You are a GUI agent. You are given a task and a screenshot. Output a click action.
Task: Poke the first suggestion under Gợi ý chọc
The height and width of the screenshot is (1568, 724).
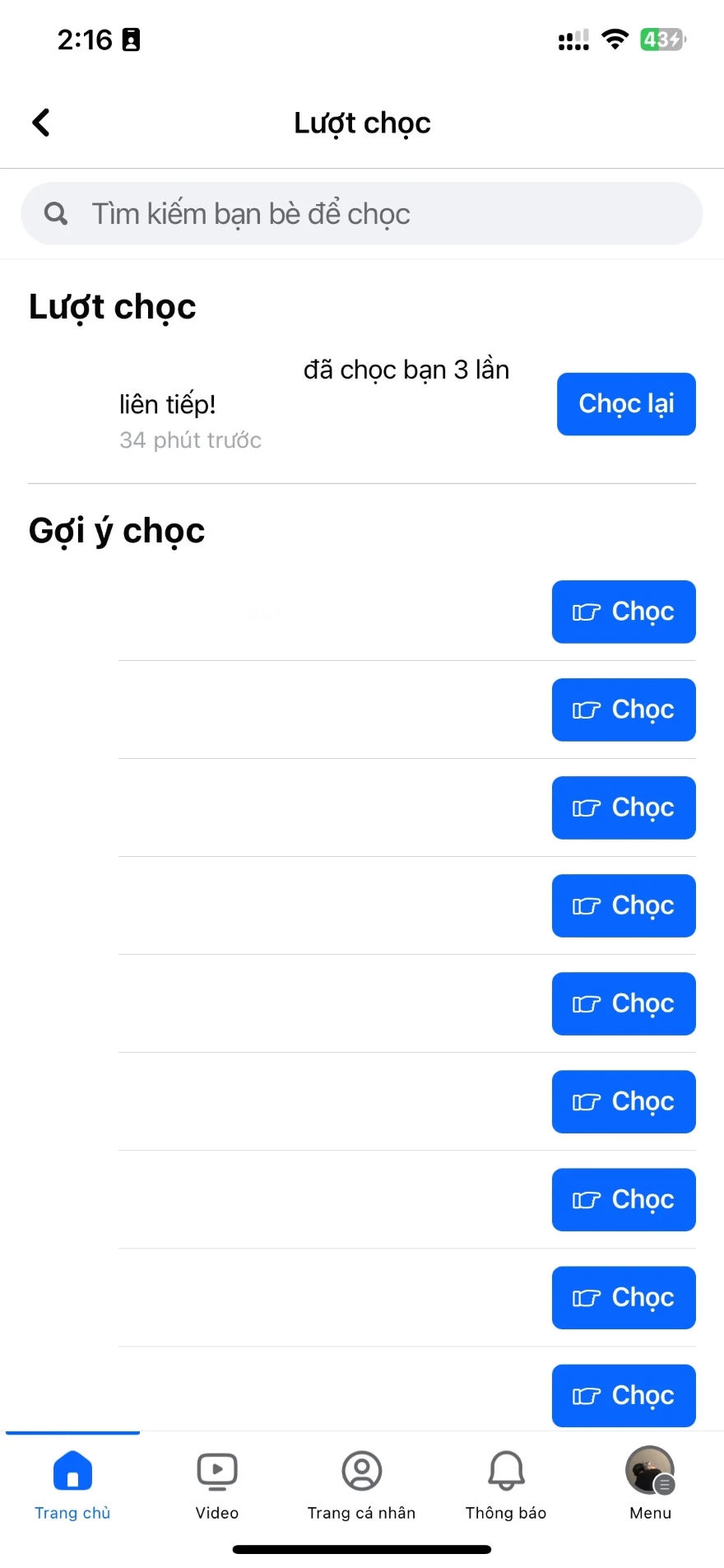pos(623,612)
